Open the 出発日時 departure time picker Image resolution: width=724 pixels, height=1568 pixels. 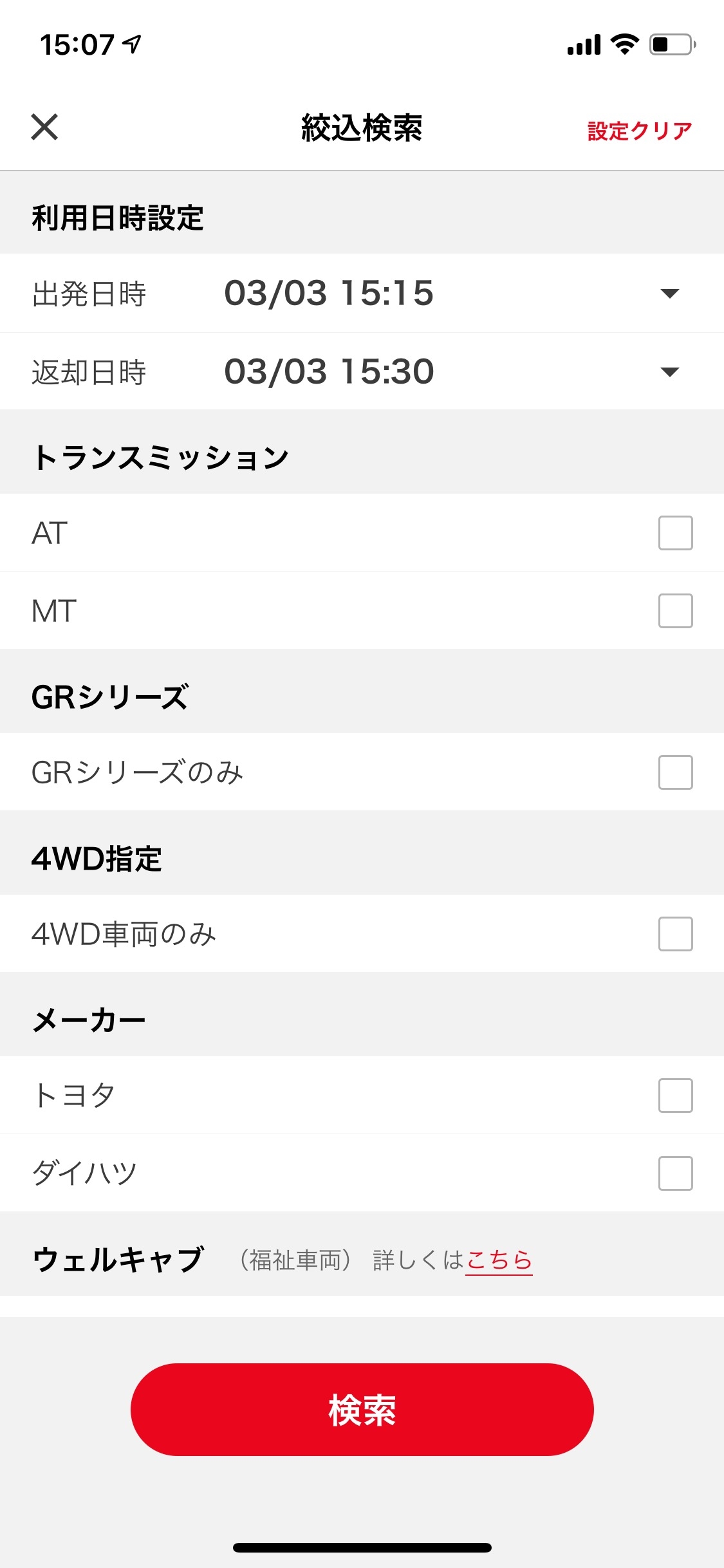362,293
